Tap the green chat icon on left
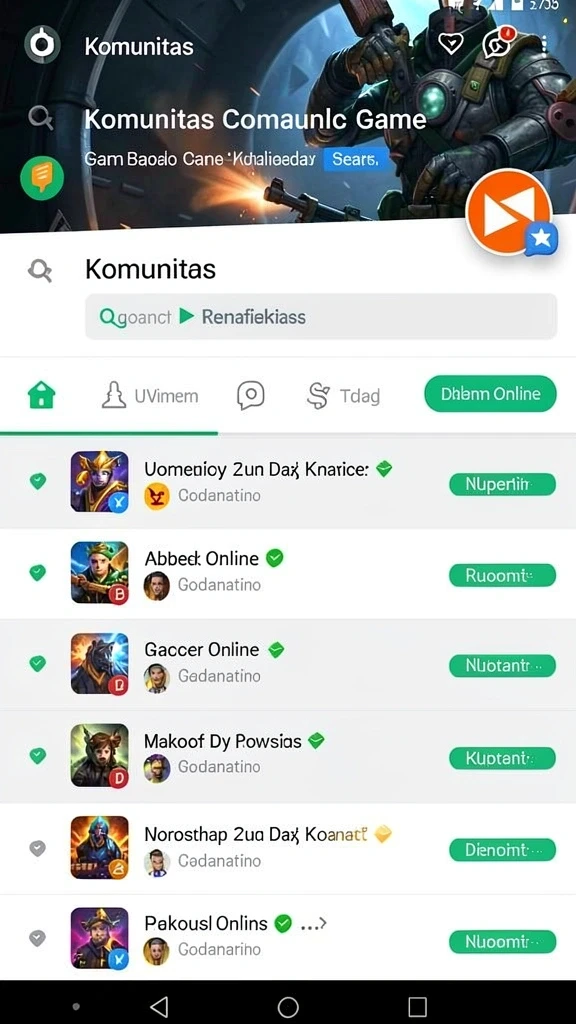Viewport: 576px width, 1024px height. pos(42,178)
